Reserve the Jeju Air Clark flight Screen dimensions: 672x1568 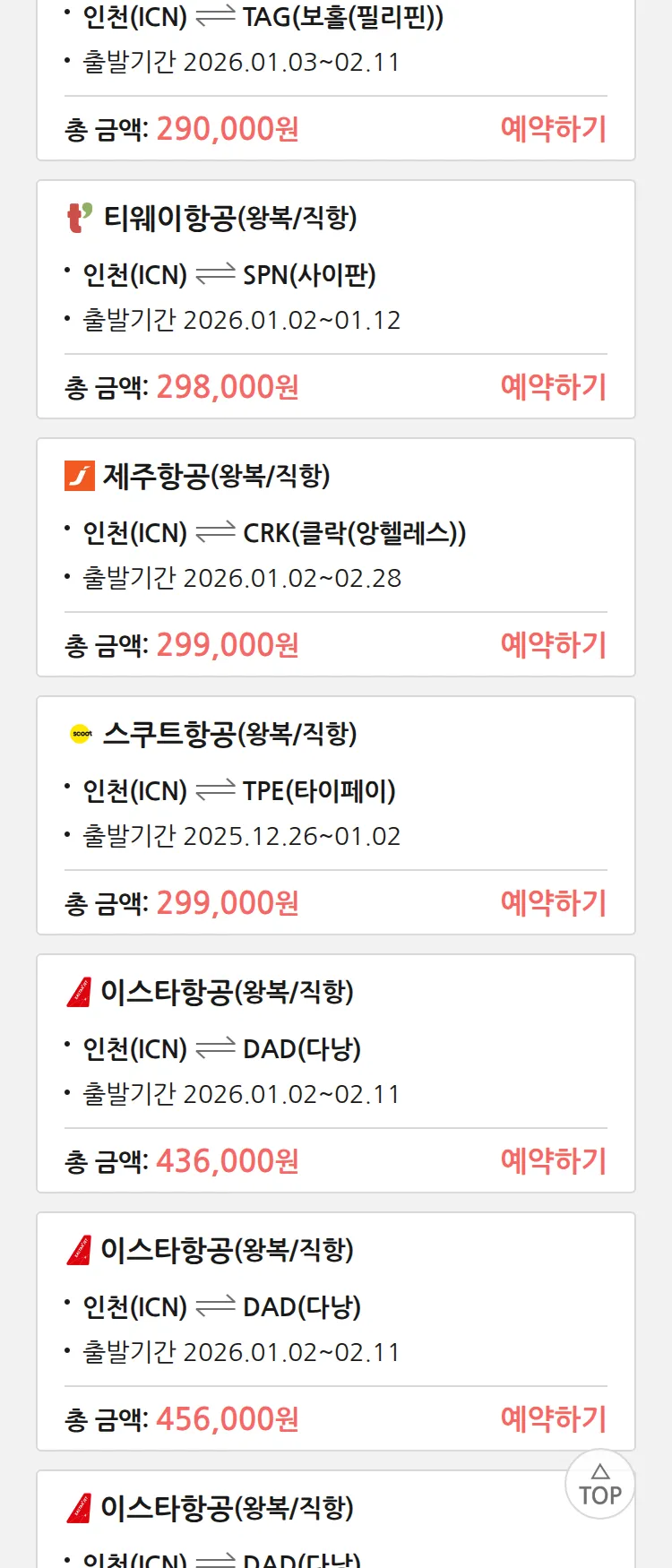coord(553,645)
